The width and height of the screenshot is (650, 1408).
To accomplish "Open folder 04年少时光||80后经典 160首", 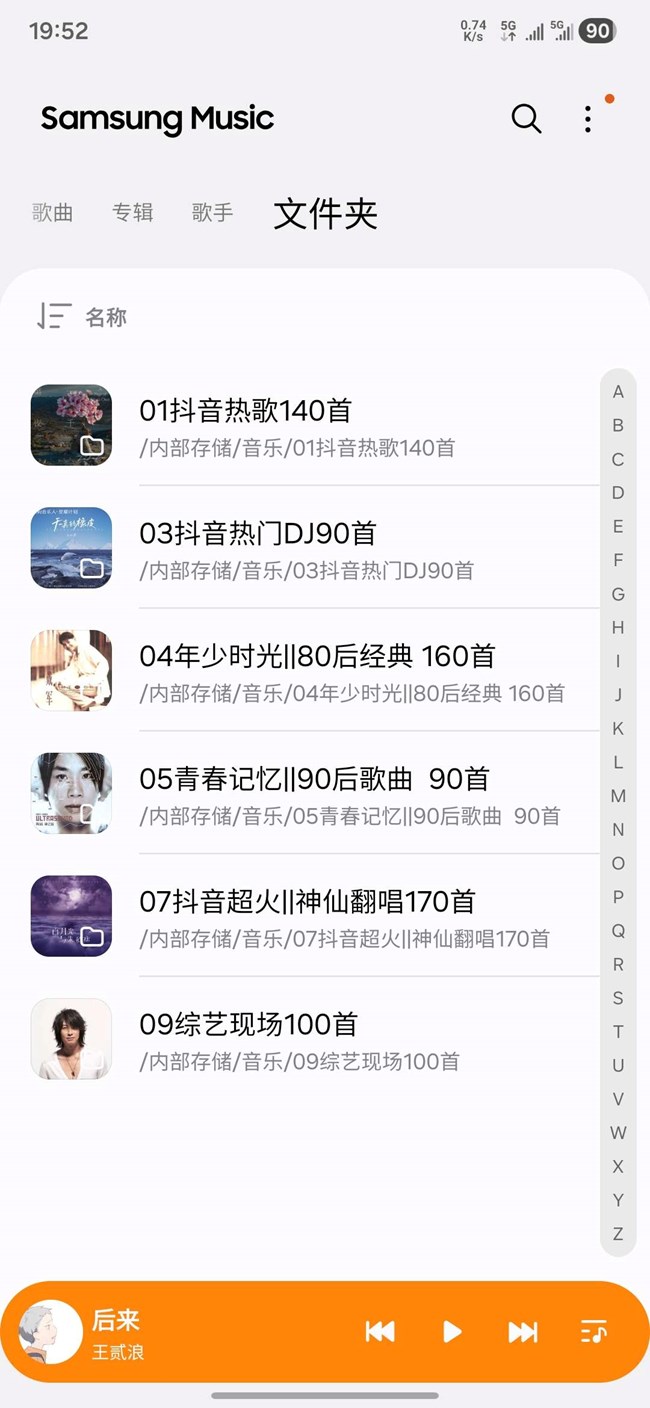I will coord(300,671).
